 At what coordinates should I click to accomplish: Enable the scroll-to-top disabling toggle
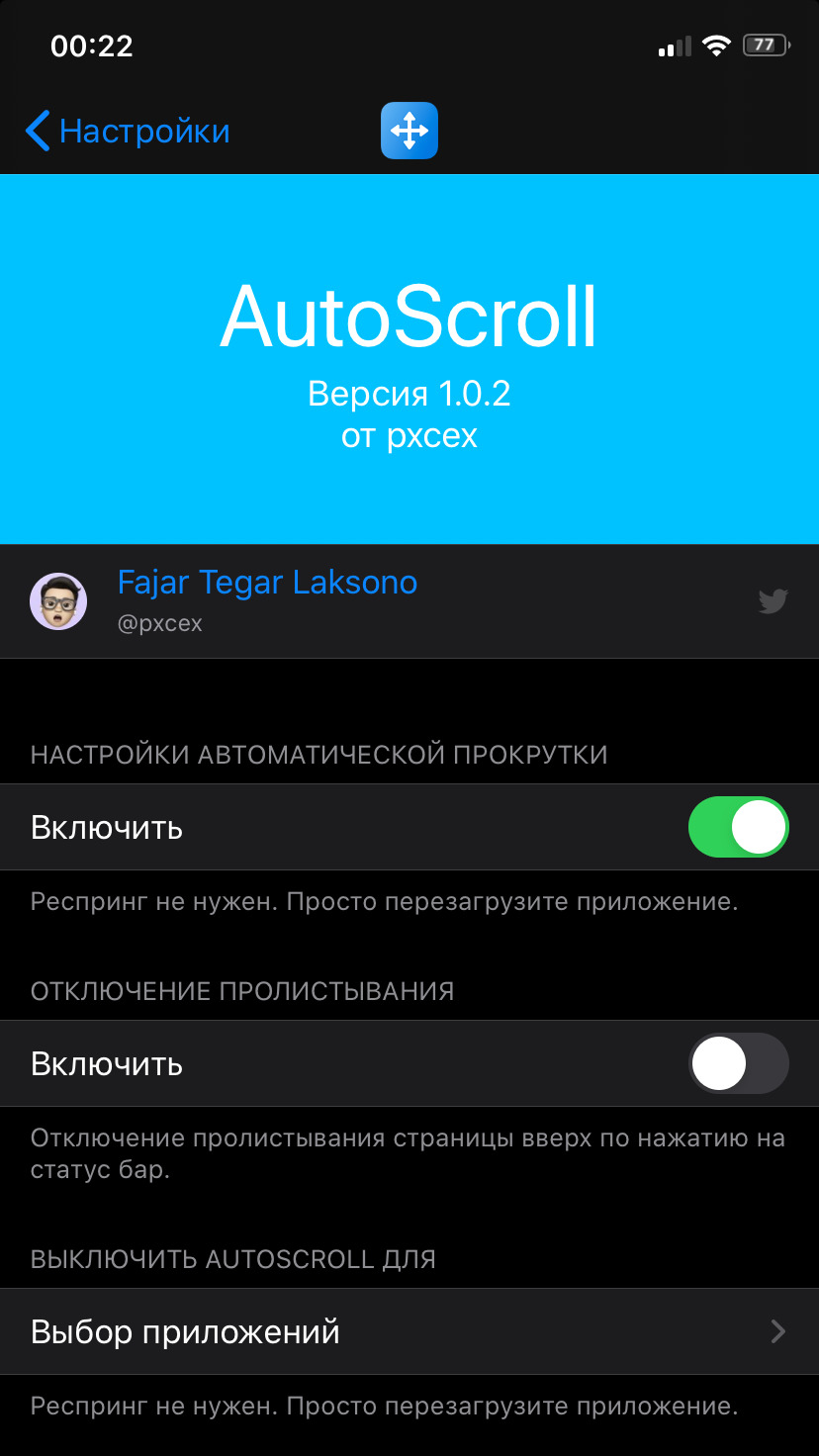[738, 1063]
